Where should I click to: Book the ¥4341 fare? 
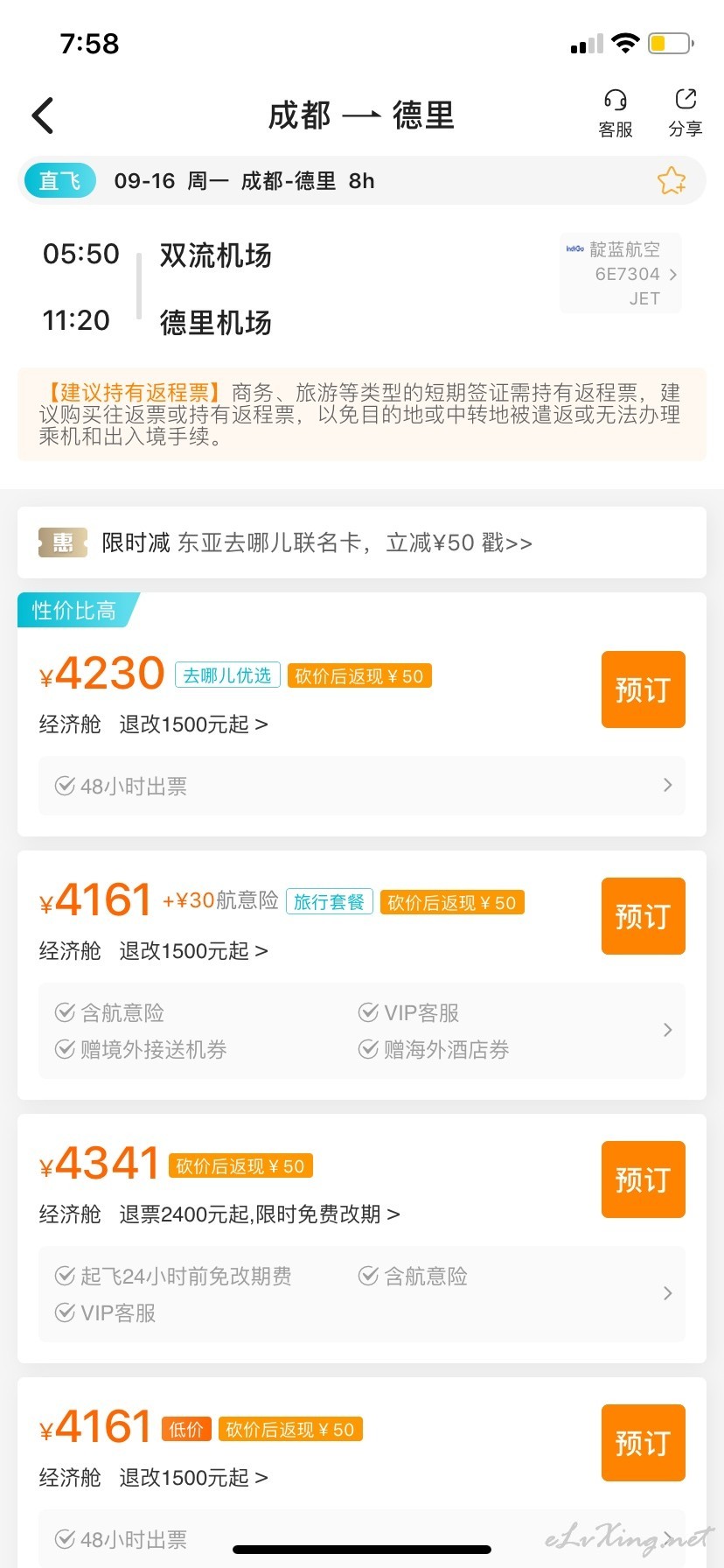pyautogui.click(x=643, y=1179)
